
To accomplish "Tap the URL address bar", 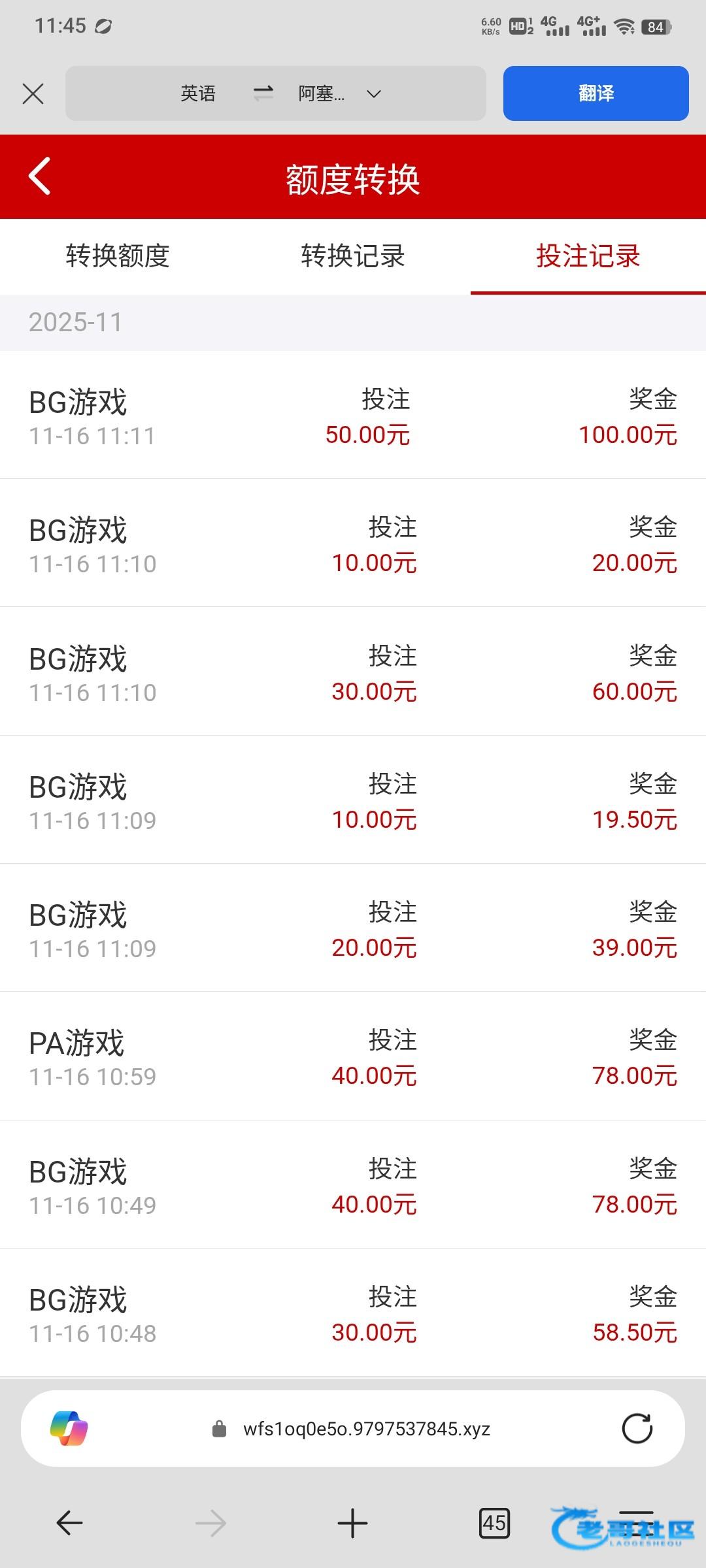I will pos(366,1429).
